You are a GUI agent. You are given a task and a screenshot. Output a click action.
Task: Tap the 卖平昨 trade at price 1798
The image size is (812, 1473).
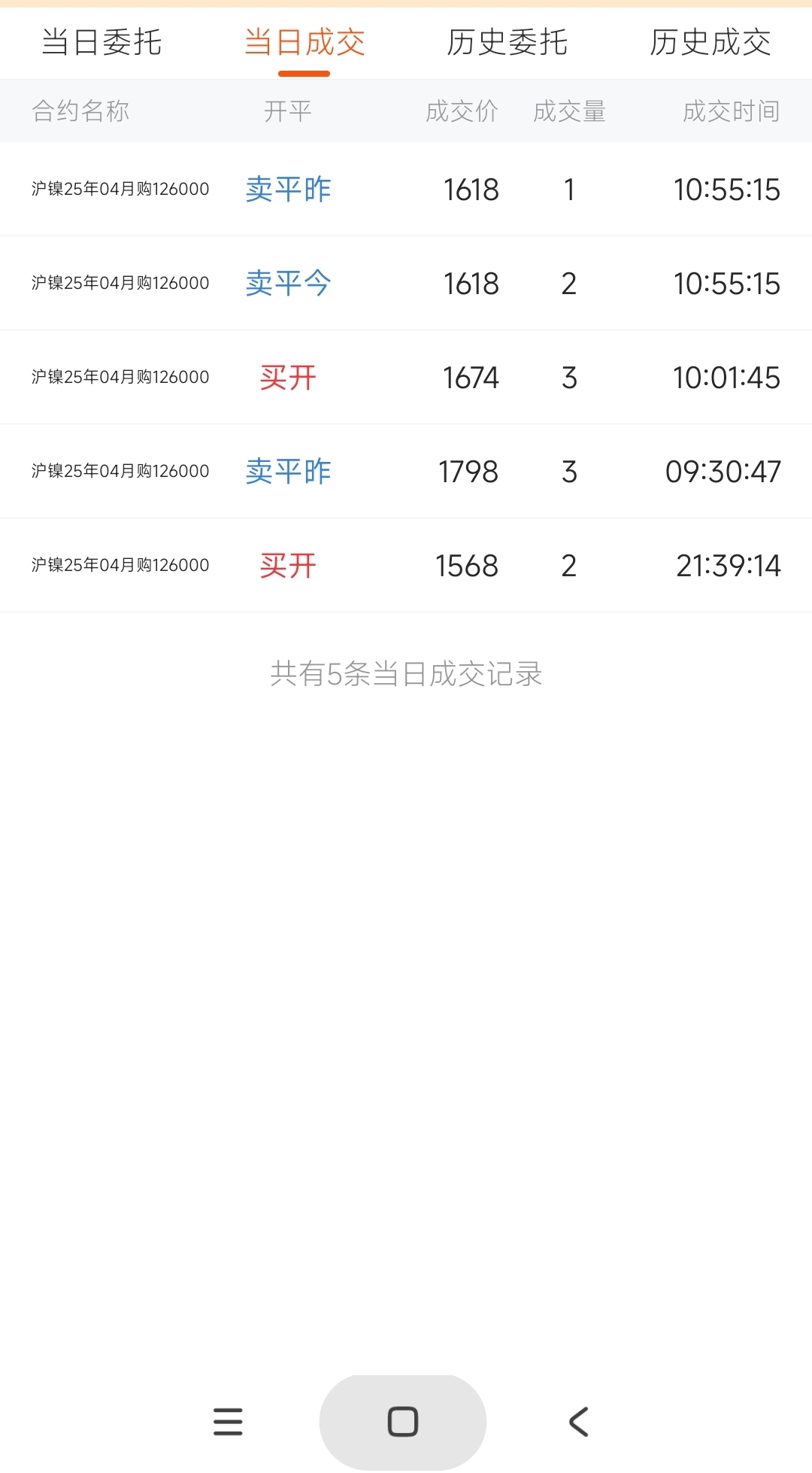point(288,471)
